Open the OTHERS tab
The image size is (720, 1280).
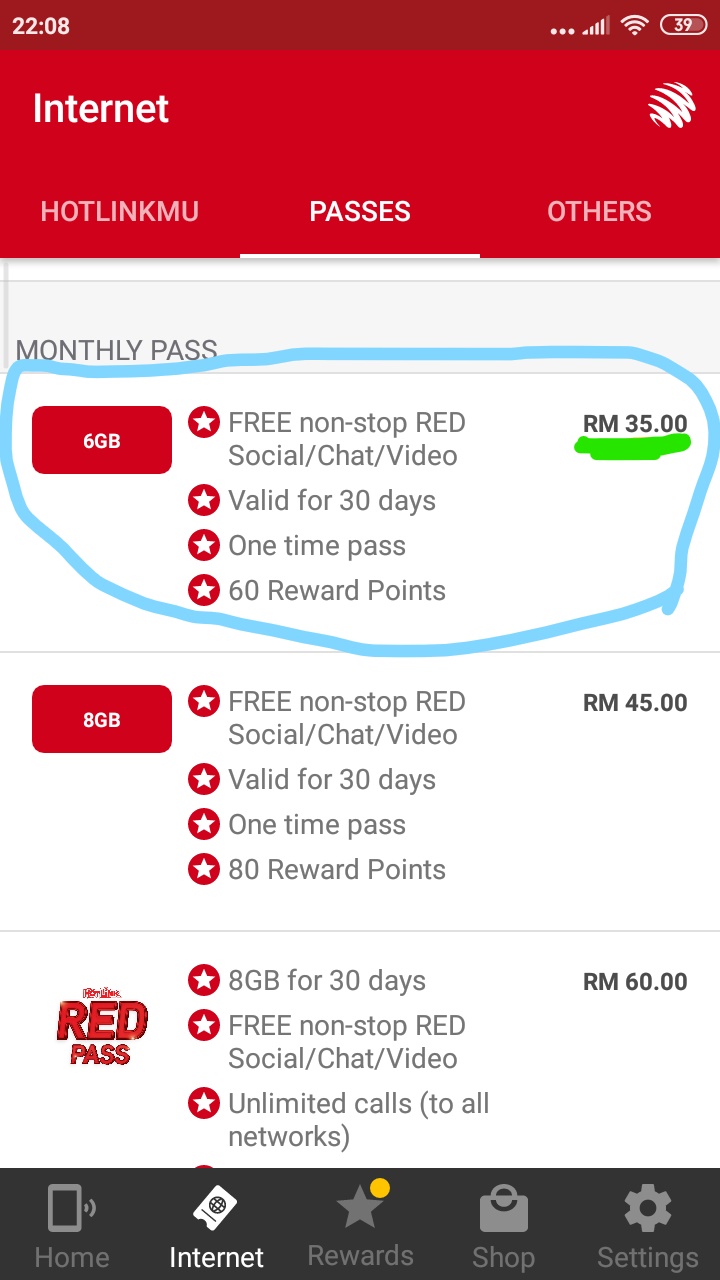(x=599, y=212)
